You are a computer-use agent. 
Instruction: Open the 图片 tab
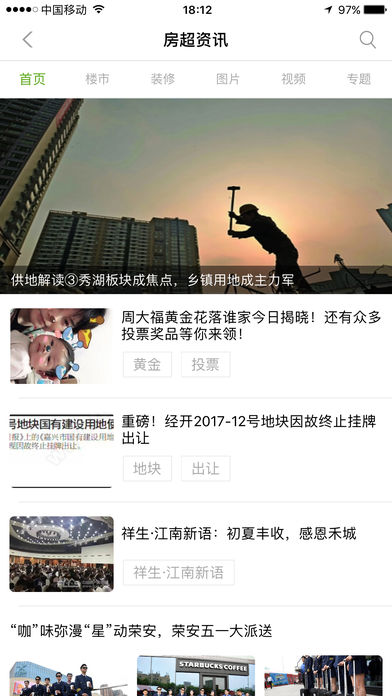coord(228,79)
